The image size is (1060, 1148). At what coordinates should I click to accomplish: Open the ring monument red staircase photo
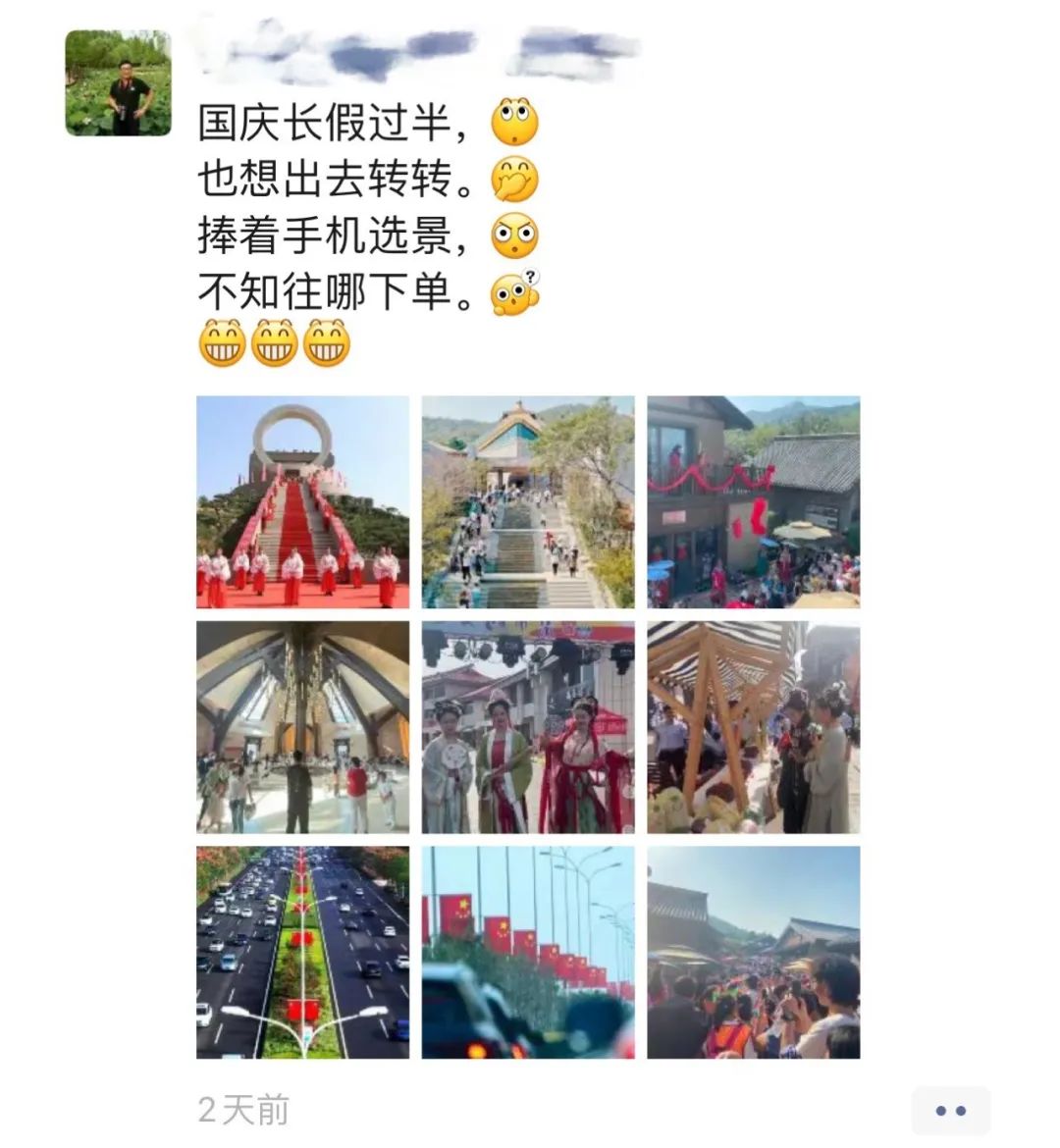click(302, 502)
